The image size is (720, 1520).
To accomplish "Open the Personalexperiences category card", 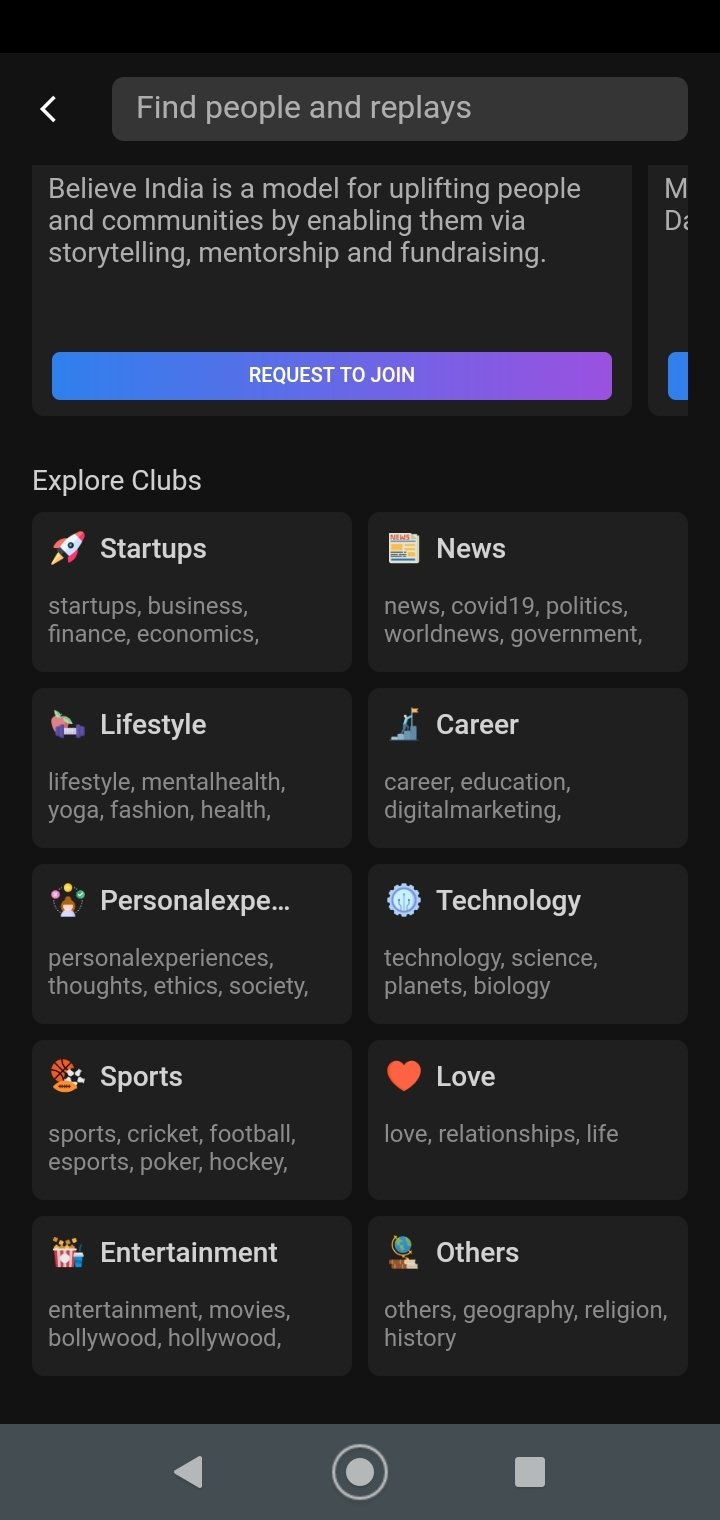I will (192, 944).
